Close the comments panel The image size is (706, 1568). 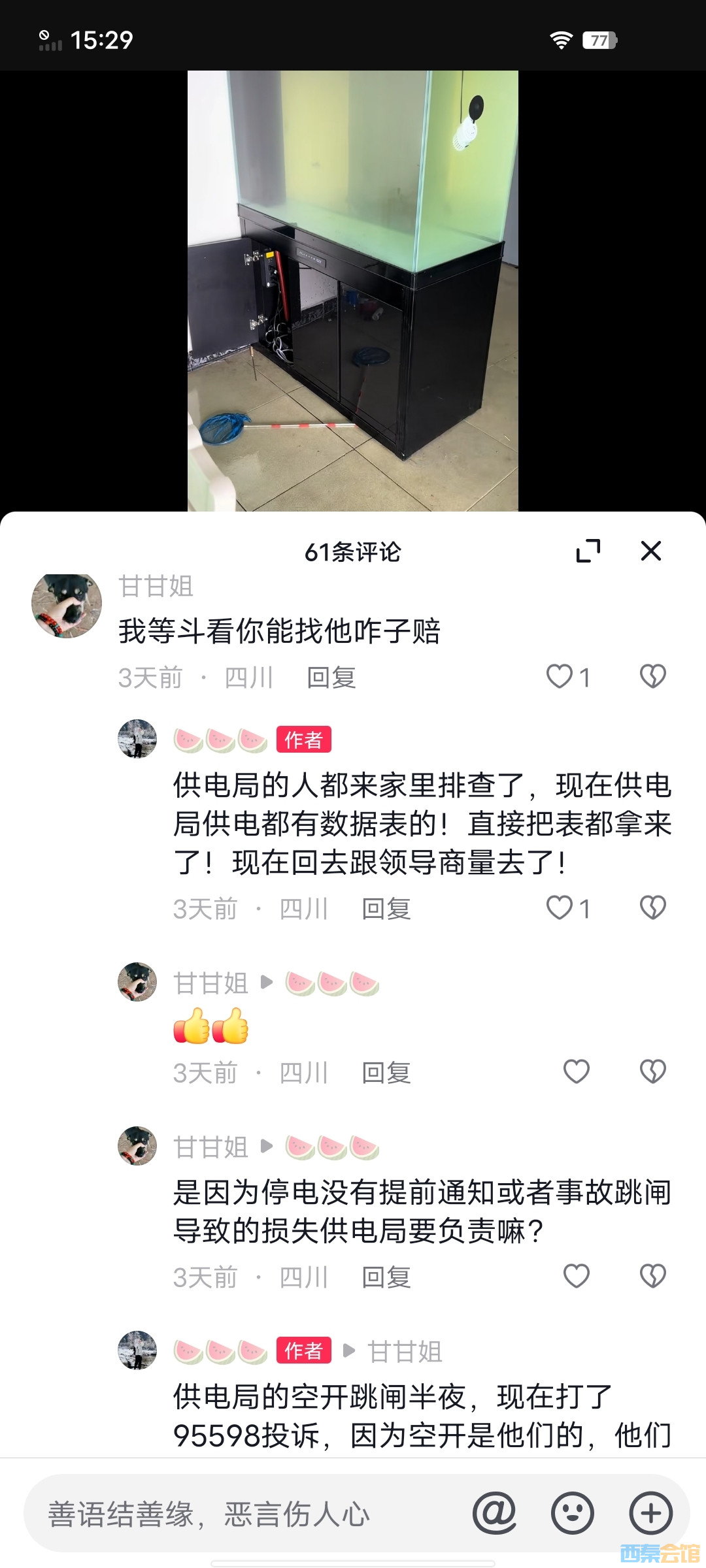(x=650, y=551)
